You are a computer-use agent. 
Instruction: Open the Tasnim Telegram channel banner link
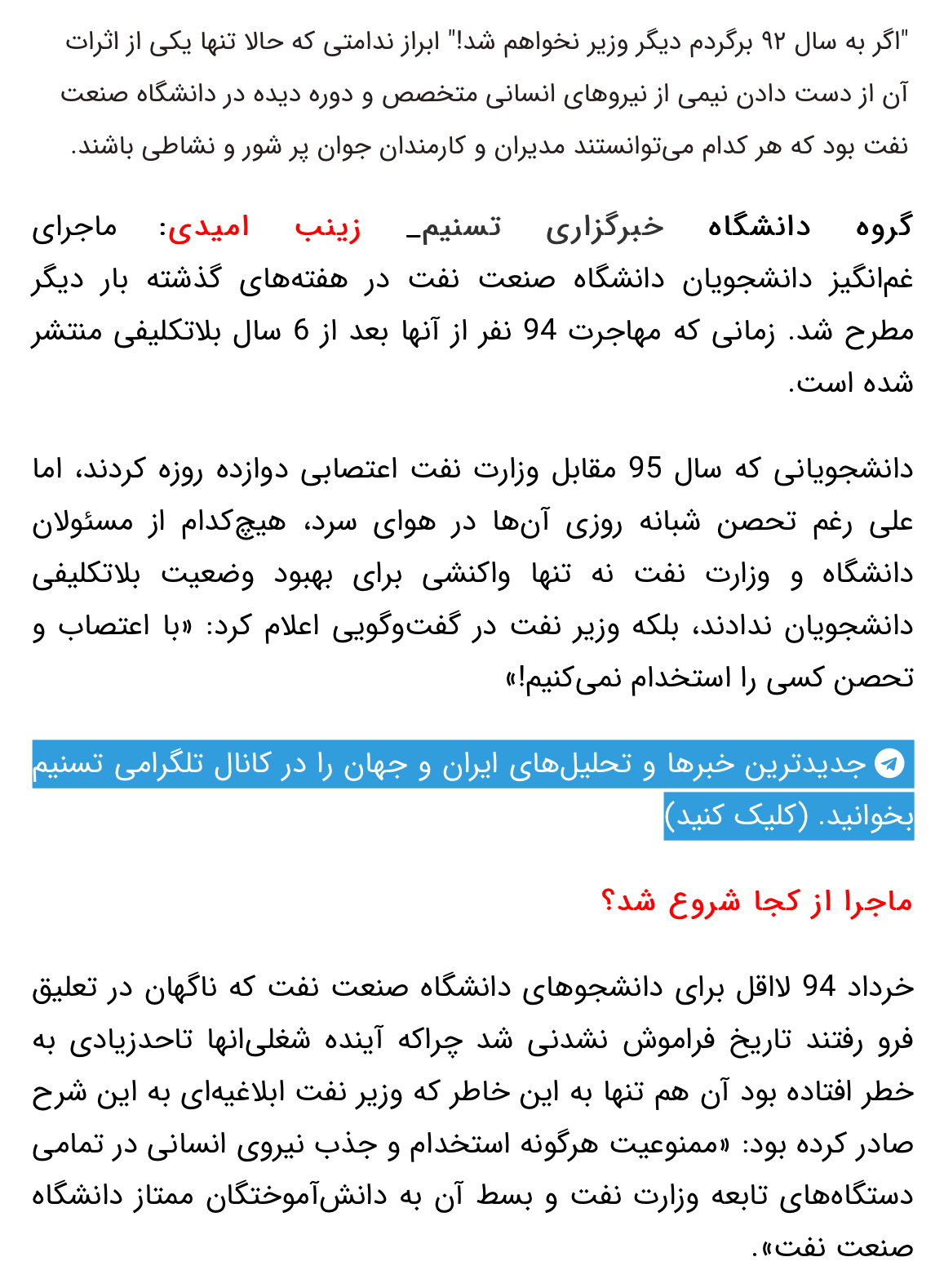(x=472, y=765)
